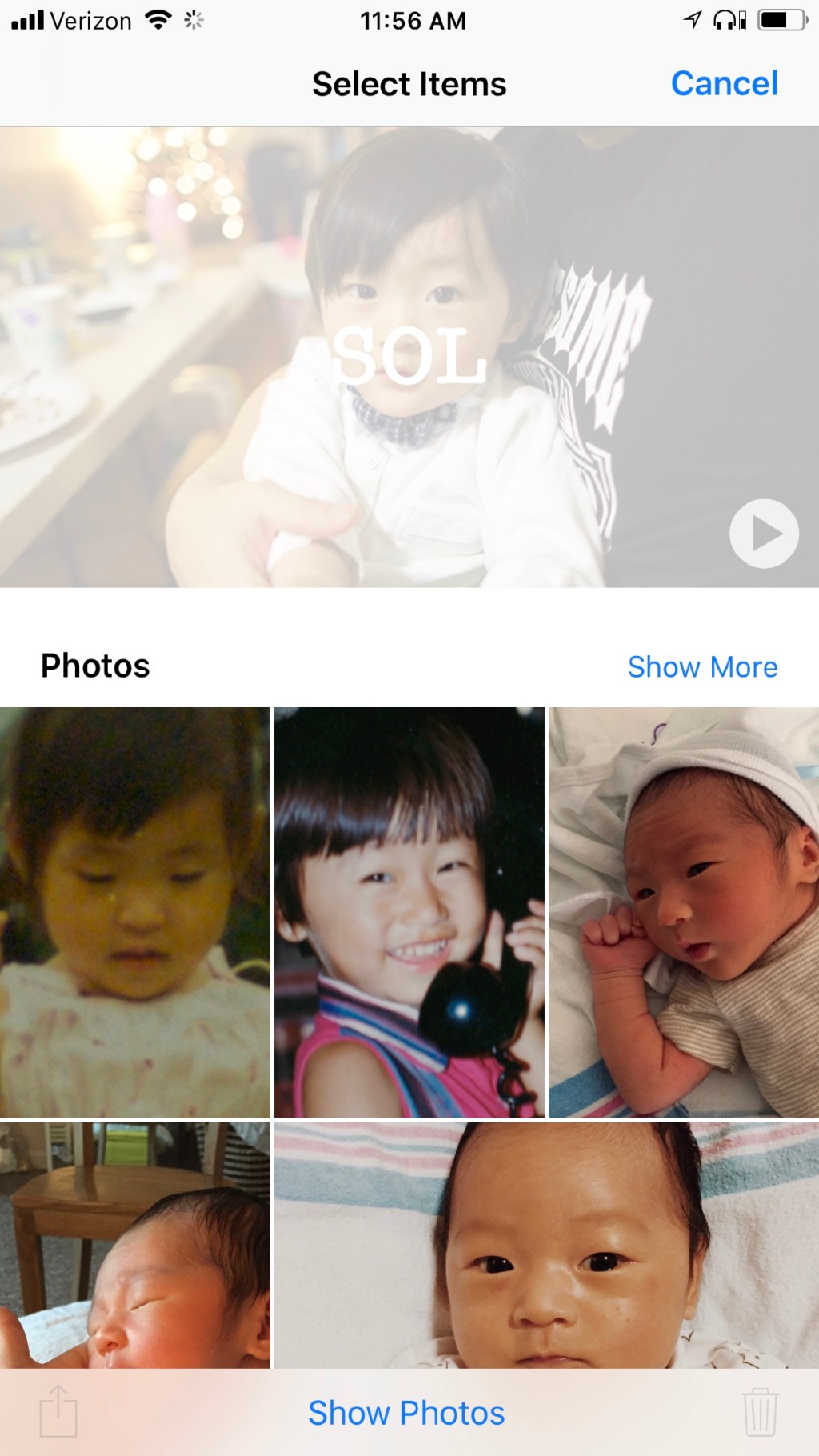This screenshot has width=819, height=1456.
Task: Play the SOL memory movie
Action: 763,534
